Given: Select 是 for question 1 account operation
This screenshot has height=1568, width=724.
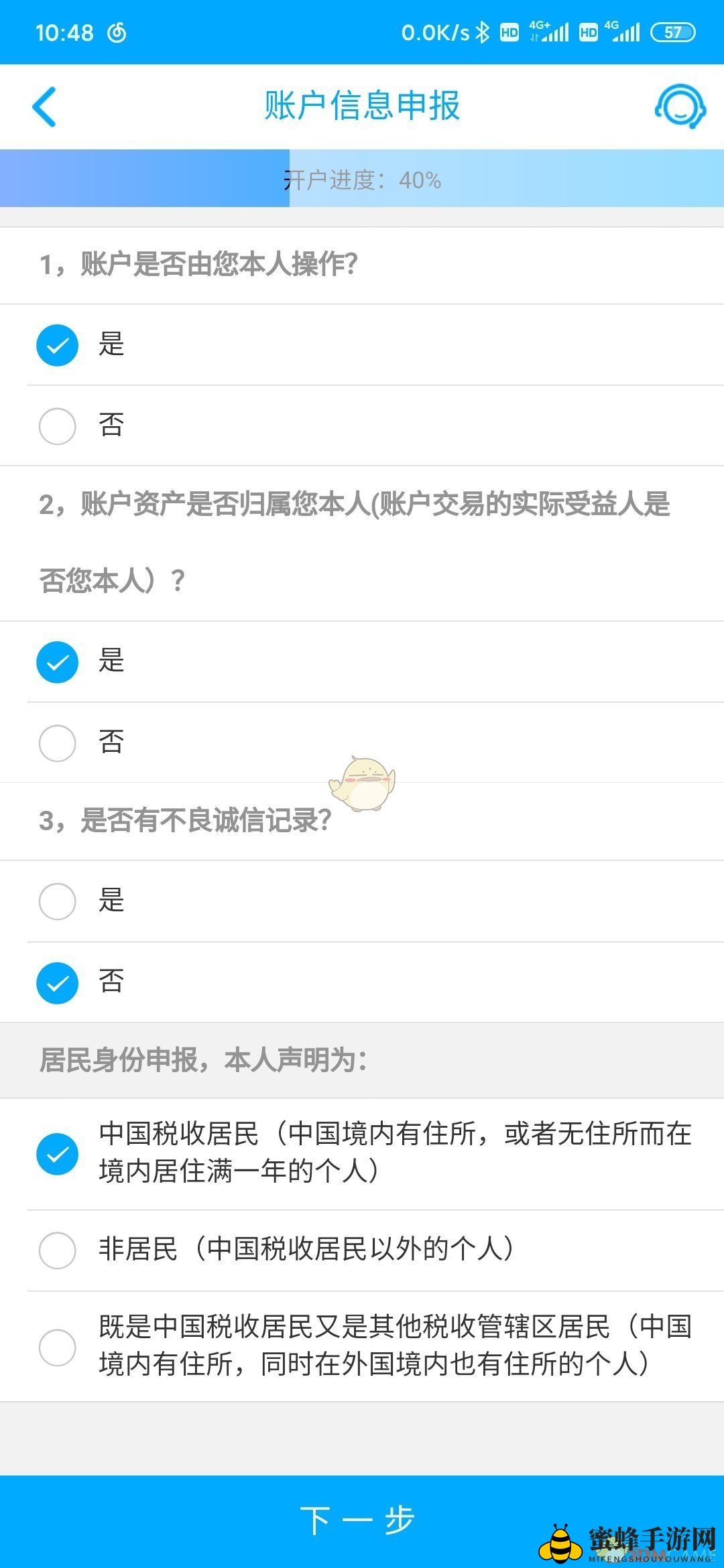Looking at the screenshot, I should point(58,345).
